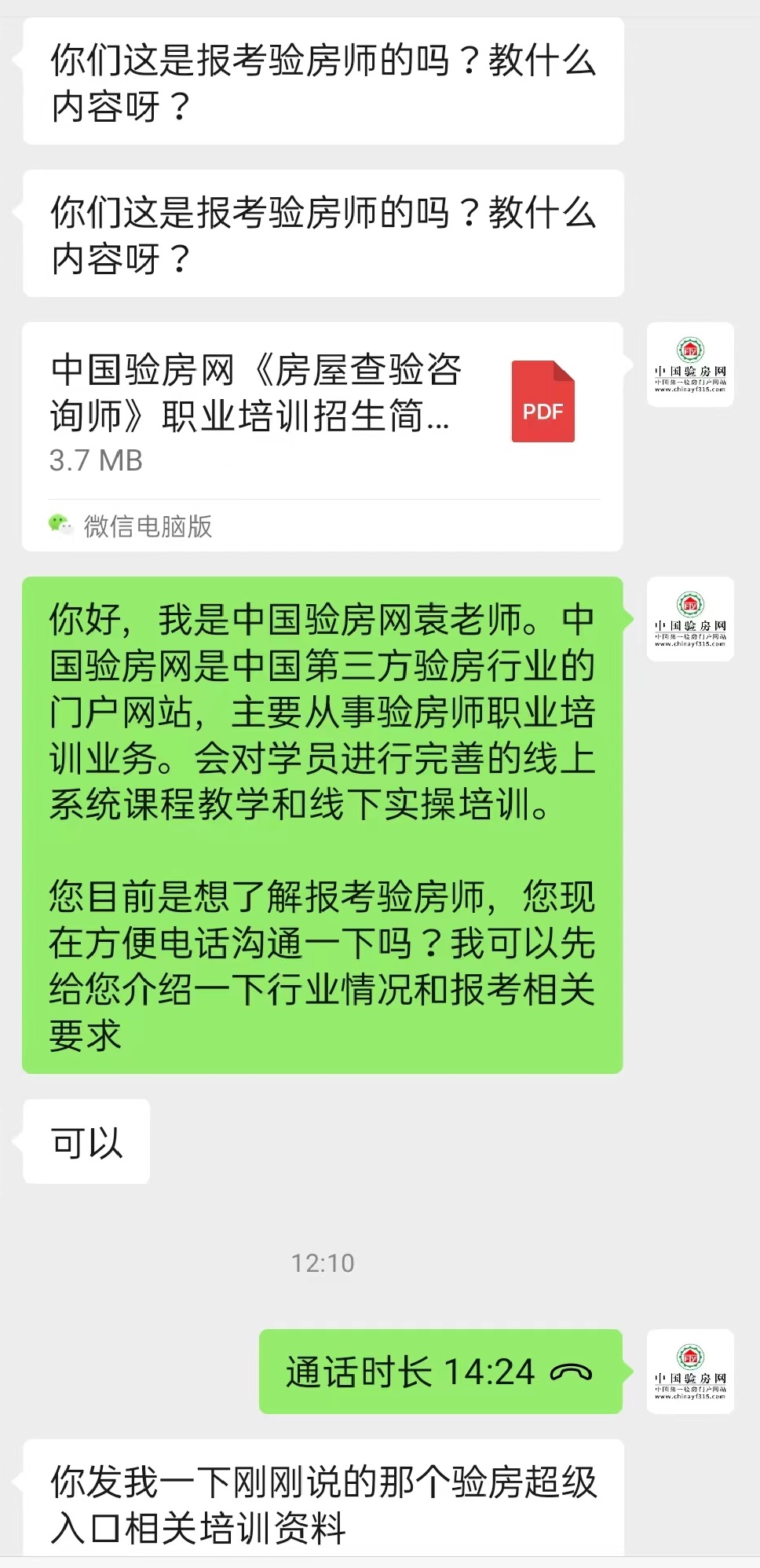Open sender avatar beside the PDF message
760x1568 pixels.
pos(690,365)
